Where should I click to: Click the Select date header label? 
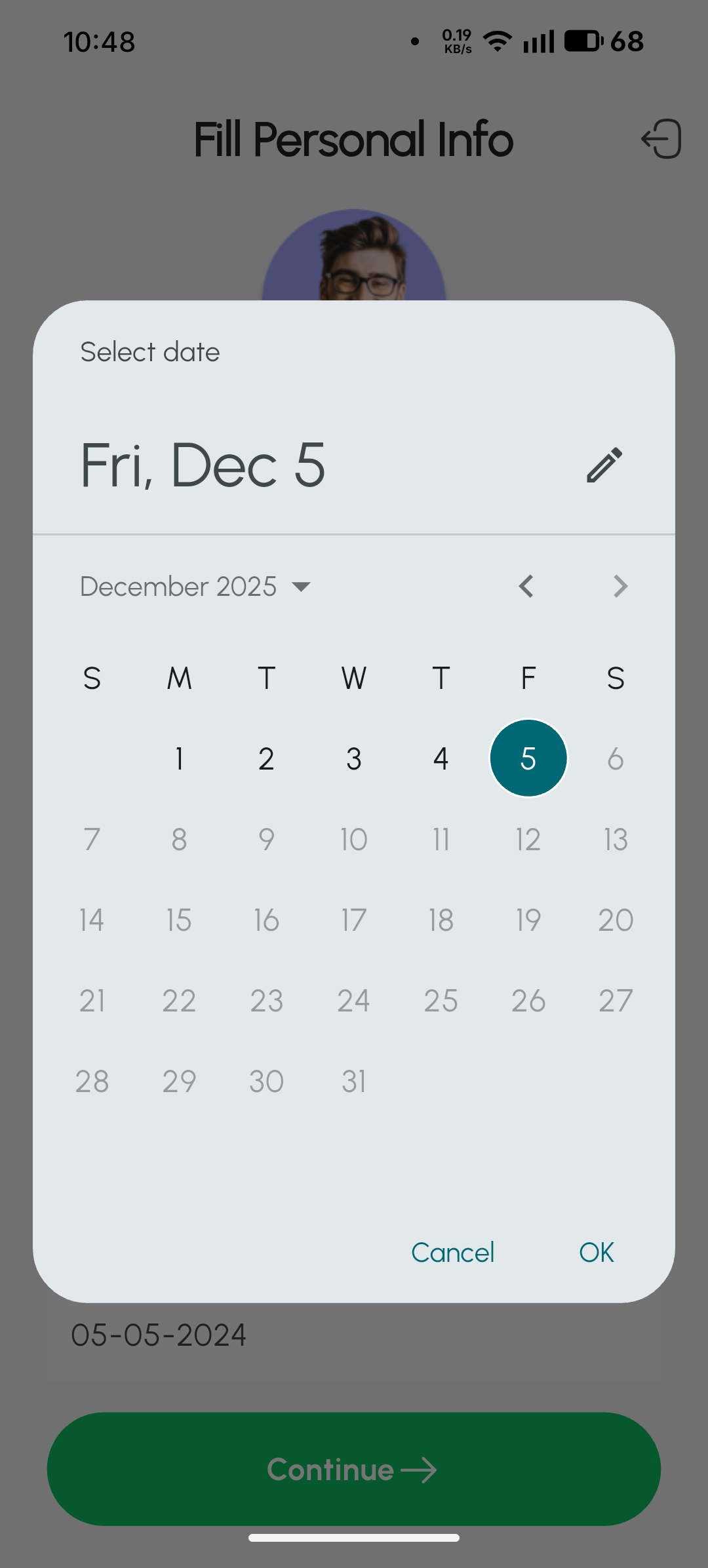[x=149, y=351]
